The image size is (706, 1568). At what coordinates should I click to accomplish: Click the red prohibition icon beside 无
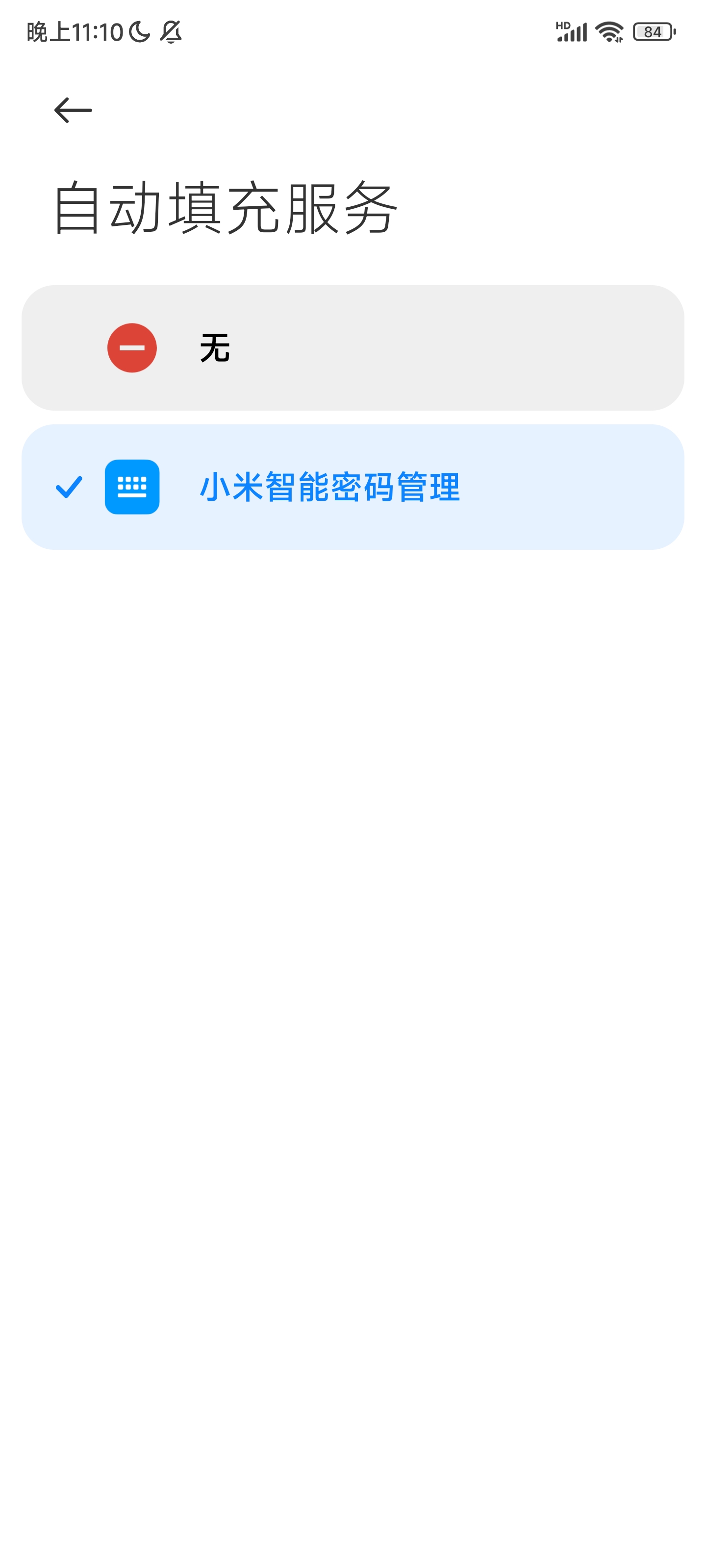(133, 347)
